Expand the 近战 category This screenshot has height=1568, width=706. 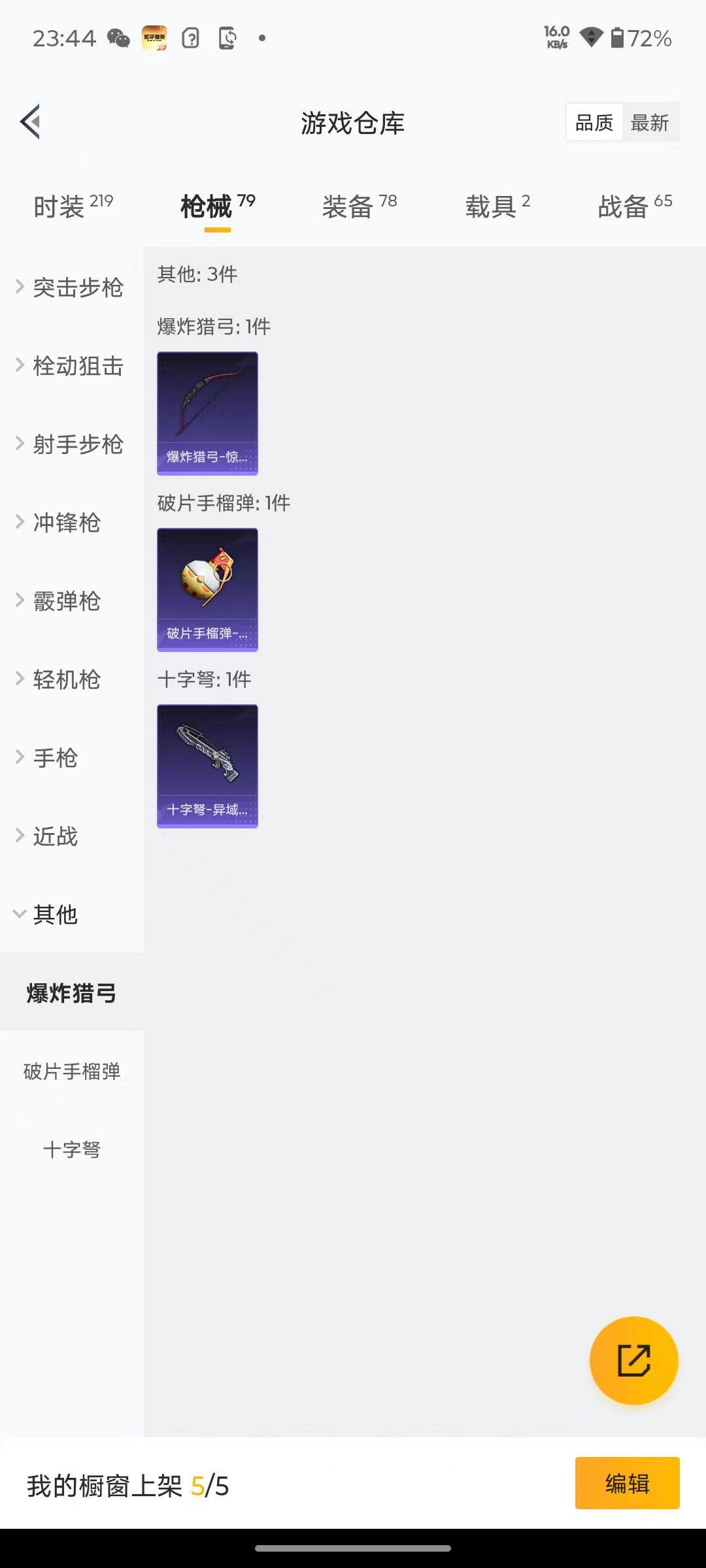pyautogui.click(x=56, y=836)
